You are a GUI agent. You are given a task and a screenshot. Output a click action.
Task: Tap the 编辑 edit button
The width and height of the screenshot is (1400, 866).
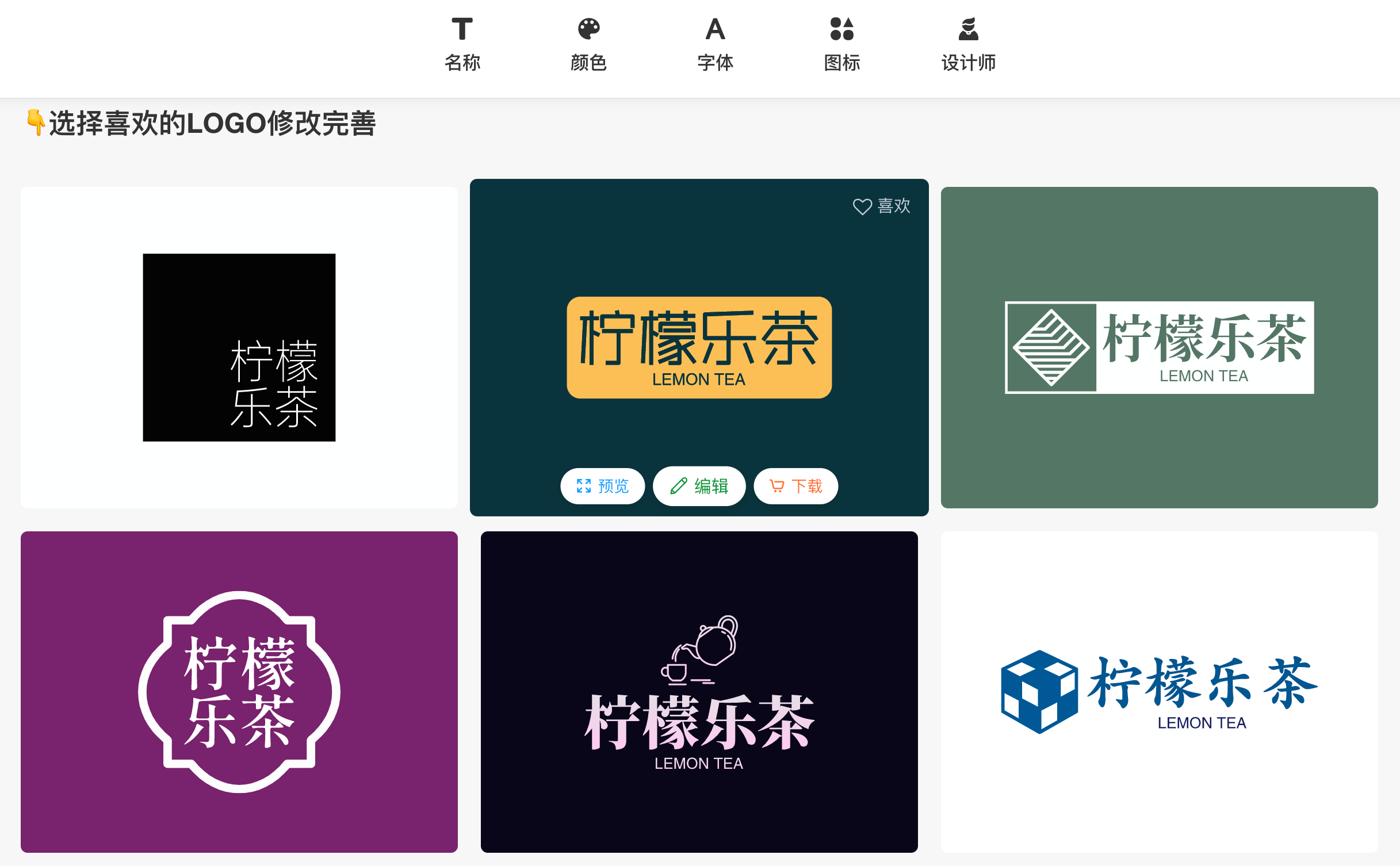pyautogui.click(x=699, y=486)
